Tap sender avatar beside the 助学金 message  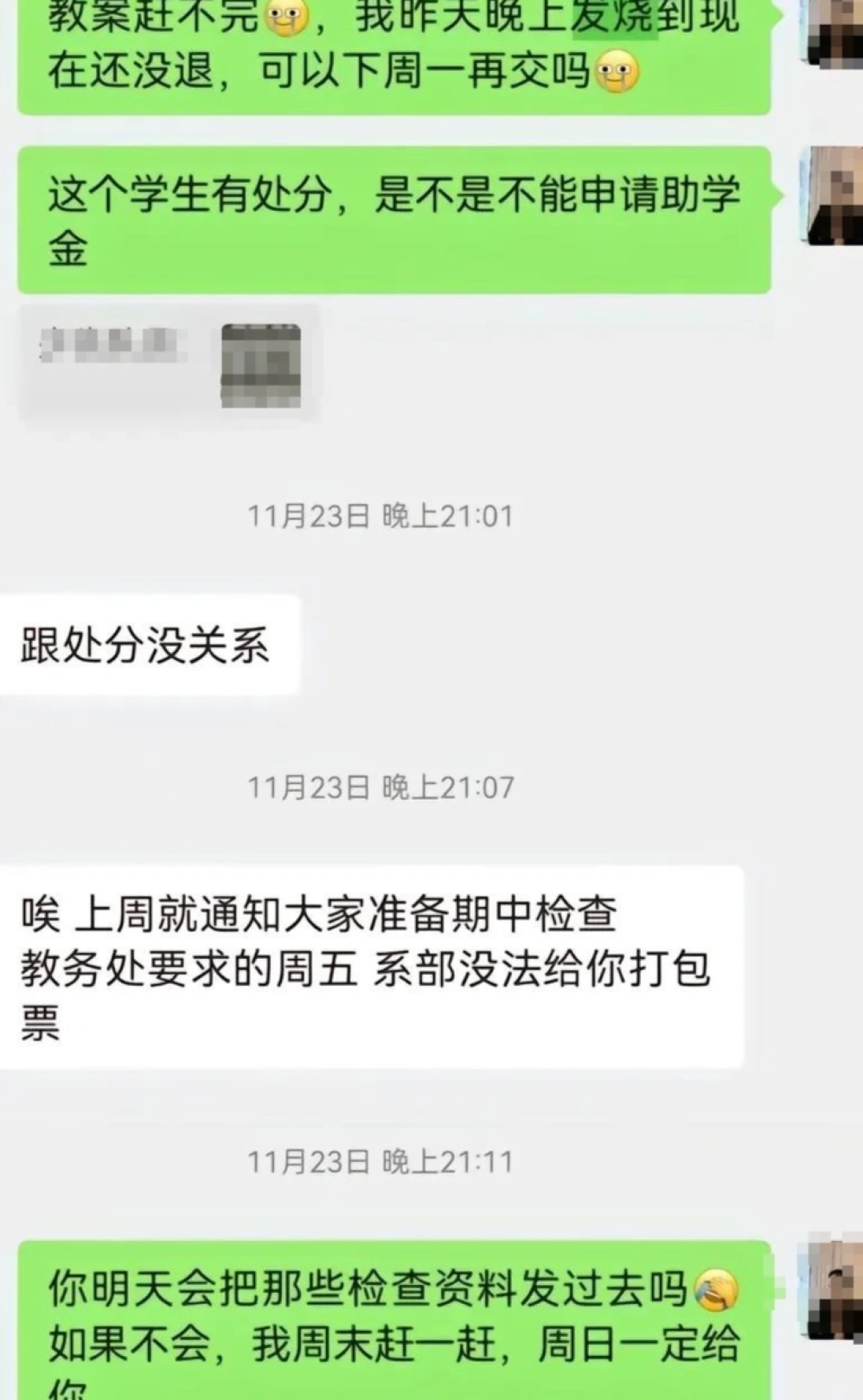point(833,195)
